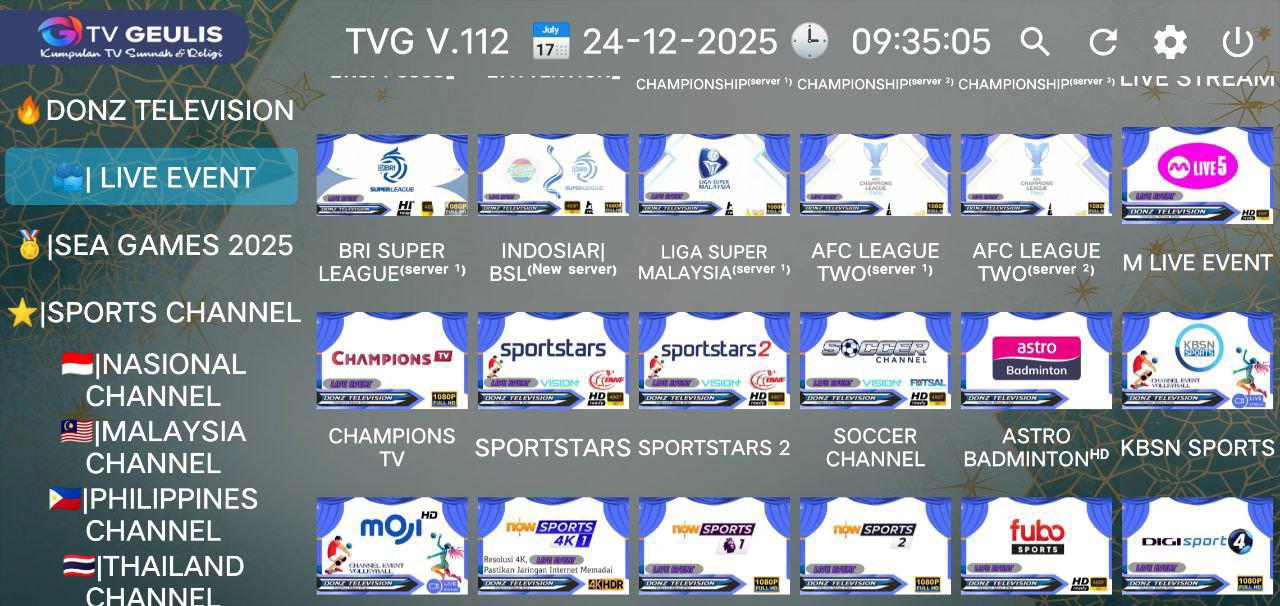Image resolution: width=1280 pixels, height=606 pixels.
Task: Play BRI Super League server 1
Action: tap(392, 175)
